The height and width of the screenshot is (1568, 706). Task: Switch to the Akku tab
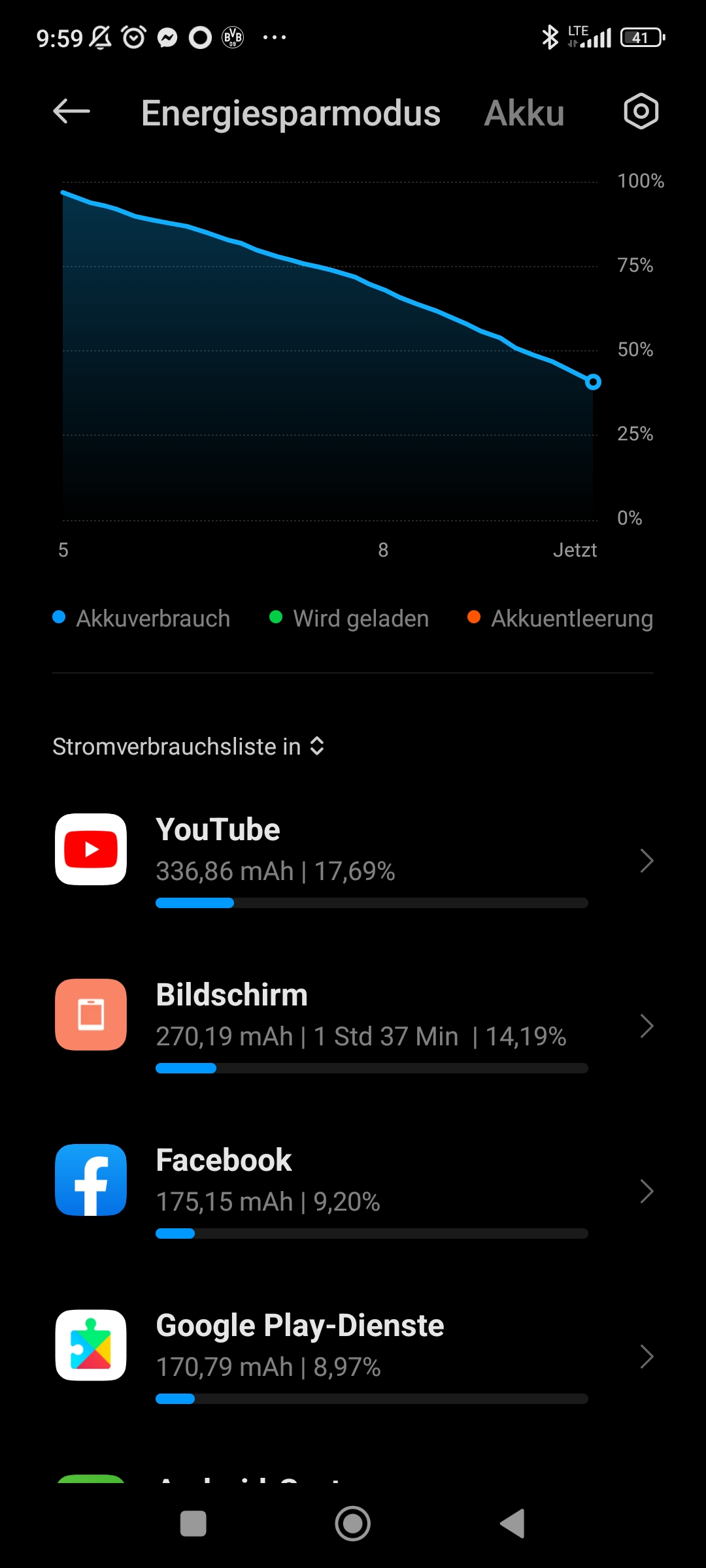point(525,113)
